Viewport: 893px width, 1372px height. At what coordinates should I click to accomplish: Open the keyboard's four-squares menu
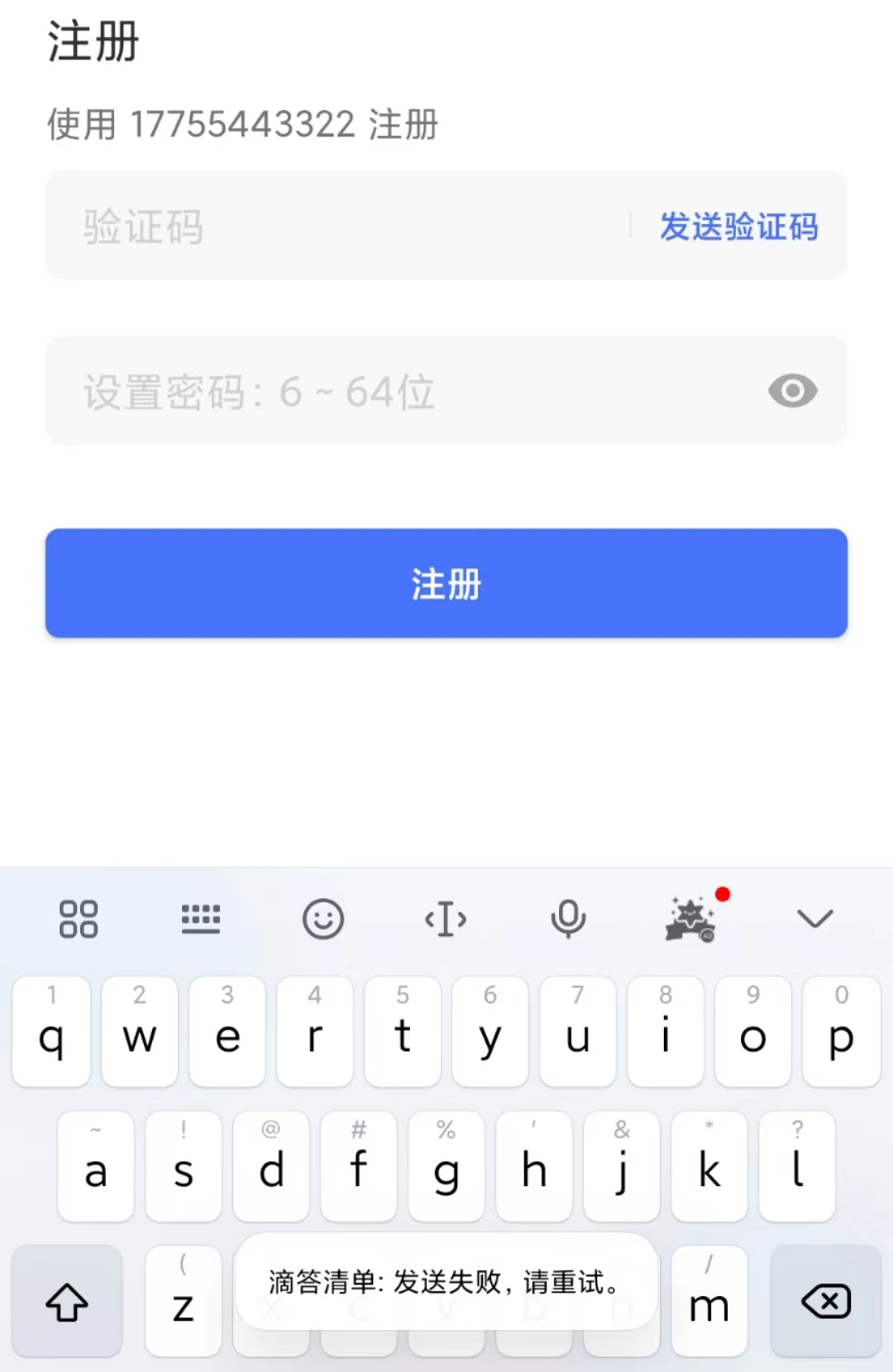79,919
